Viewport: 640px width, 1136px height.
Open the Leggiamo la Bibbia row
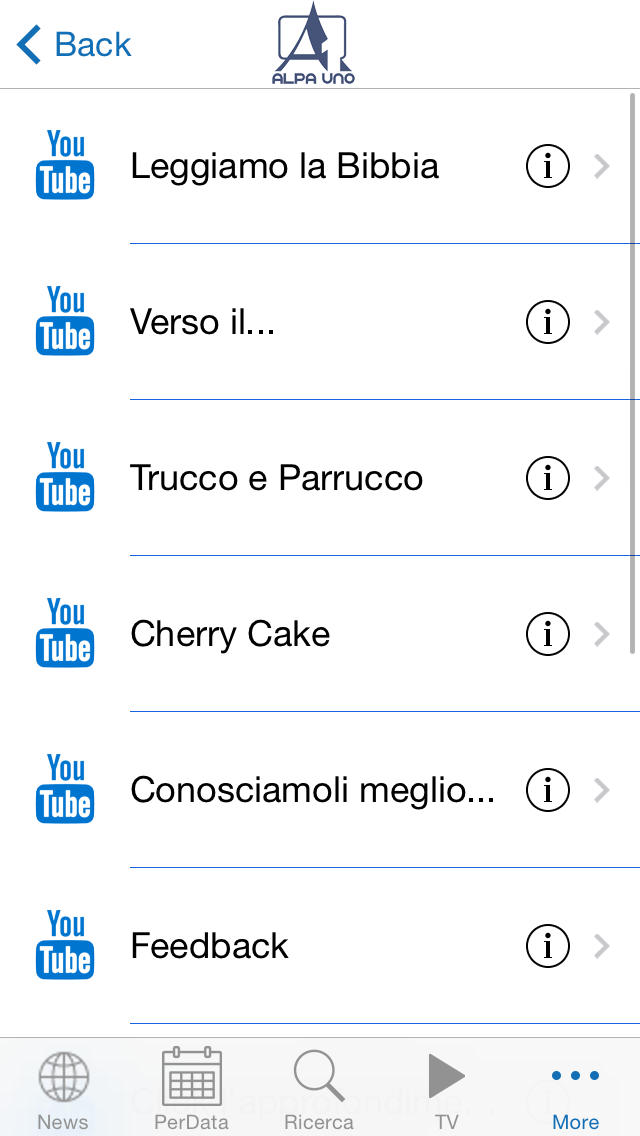point(320,166)
